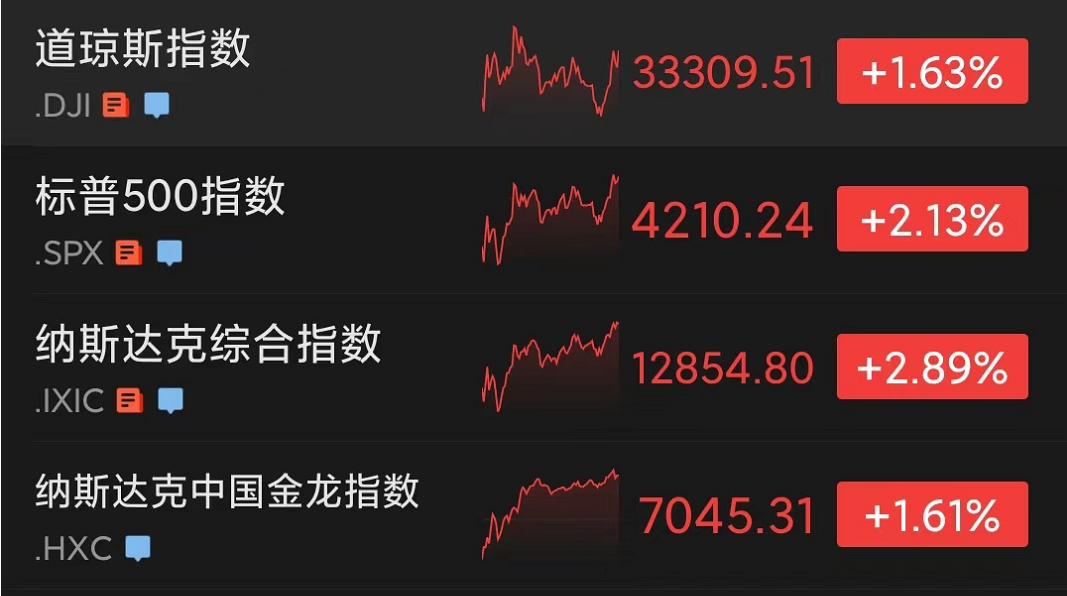Tap the +1.63% change badge
The image size is (1067, 596).
[932, 72]
